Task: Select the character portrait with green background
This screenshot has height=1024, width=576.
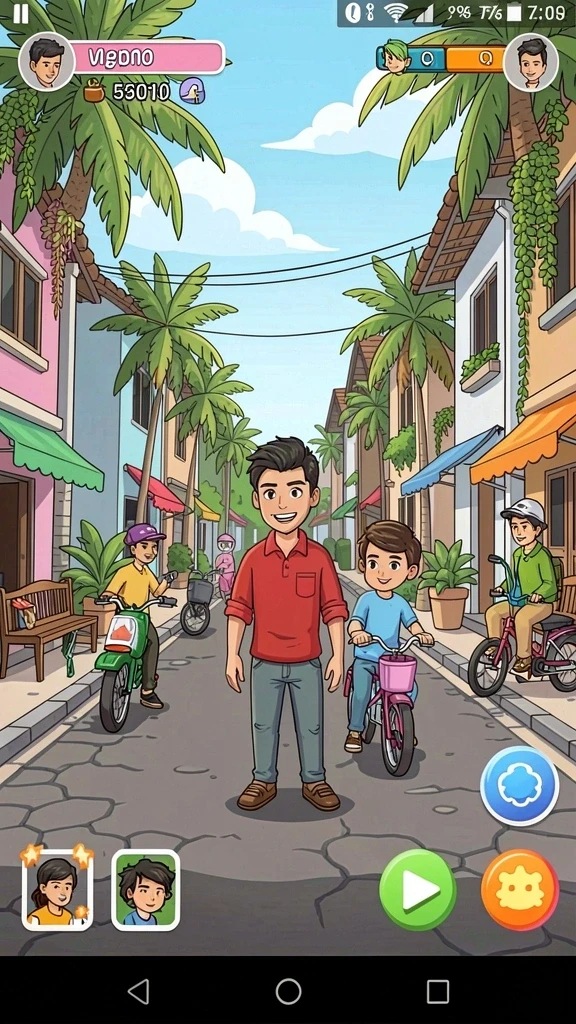Action: point(146,889)
